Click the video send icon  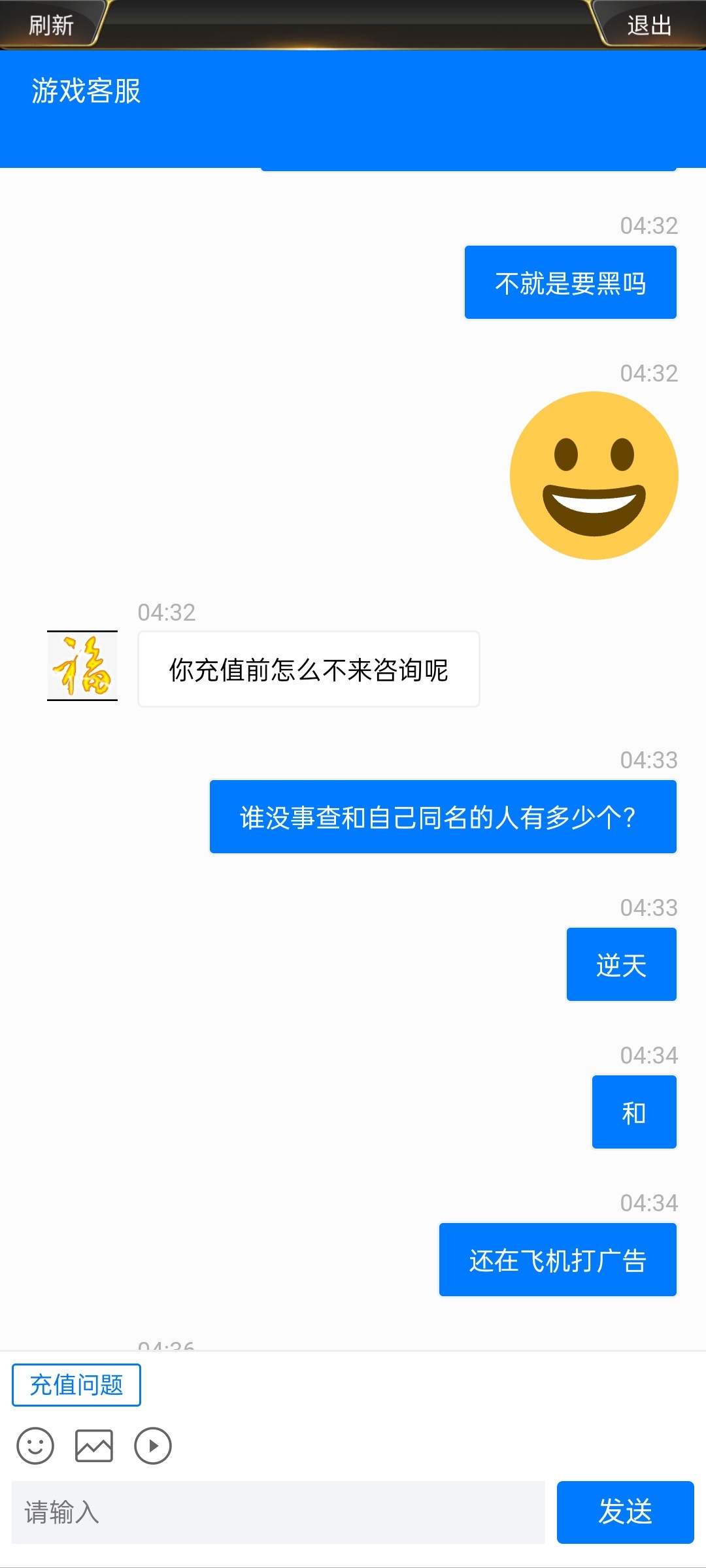coord(154,1445)
